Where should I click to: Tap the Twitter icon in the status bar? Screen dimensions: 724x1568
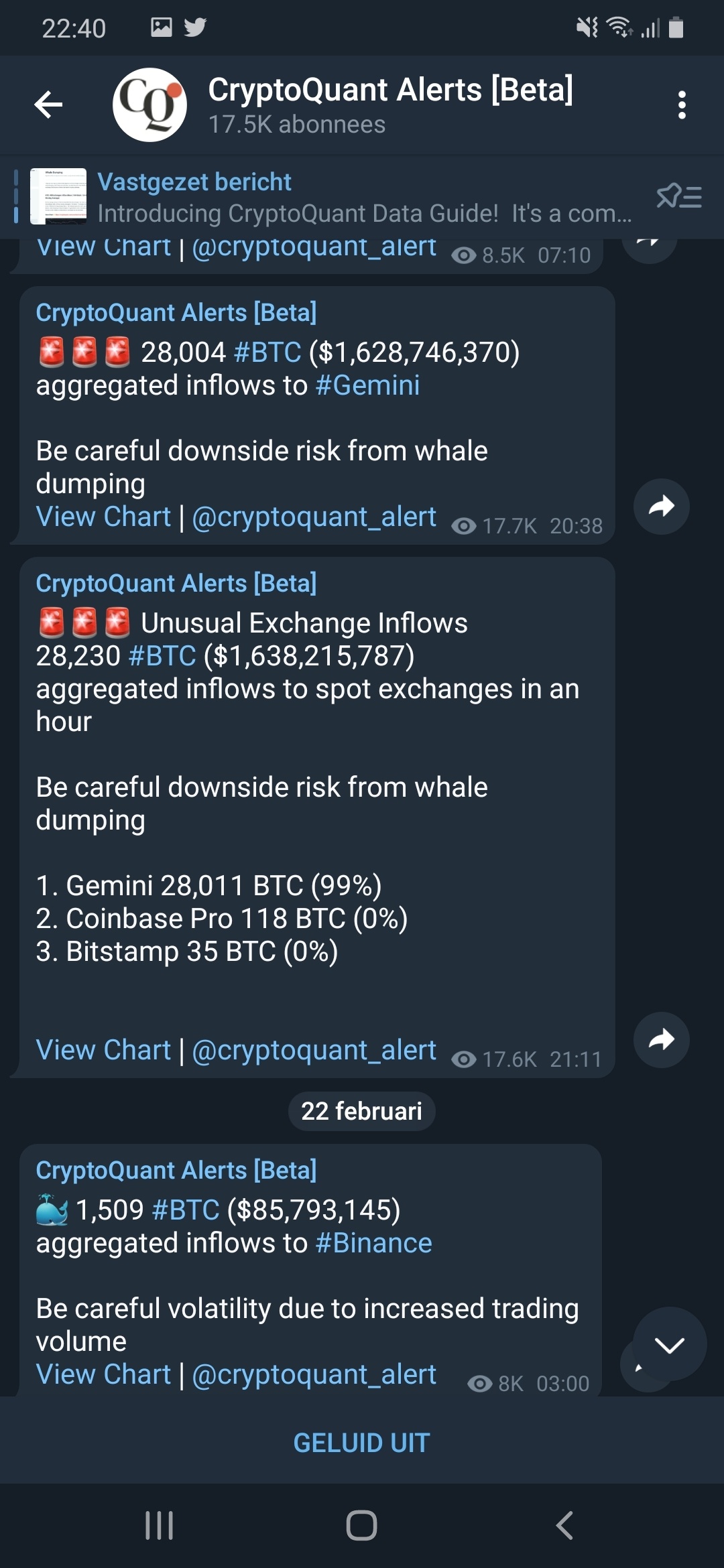[x=194, y=27]
